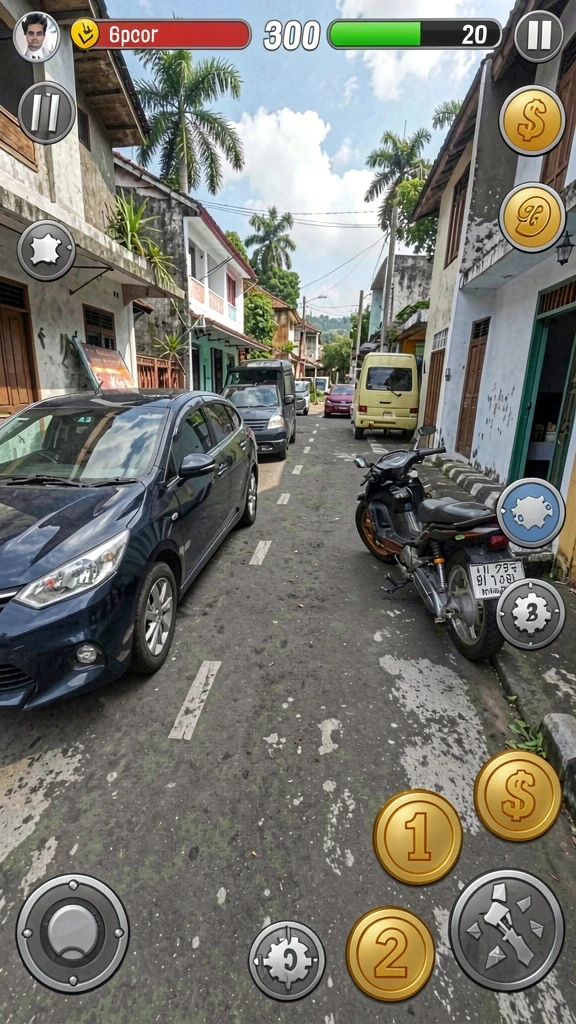The width and height of the screenshot is (576, 1024).
Task: Tap the gear button at bottom center
Action: [287, 961]
